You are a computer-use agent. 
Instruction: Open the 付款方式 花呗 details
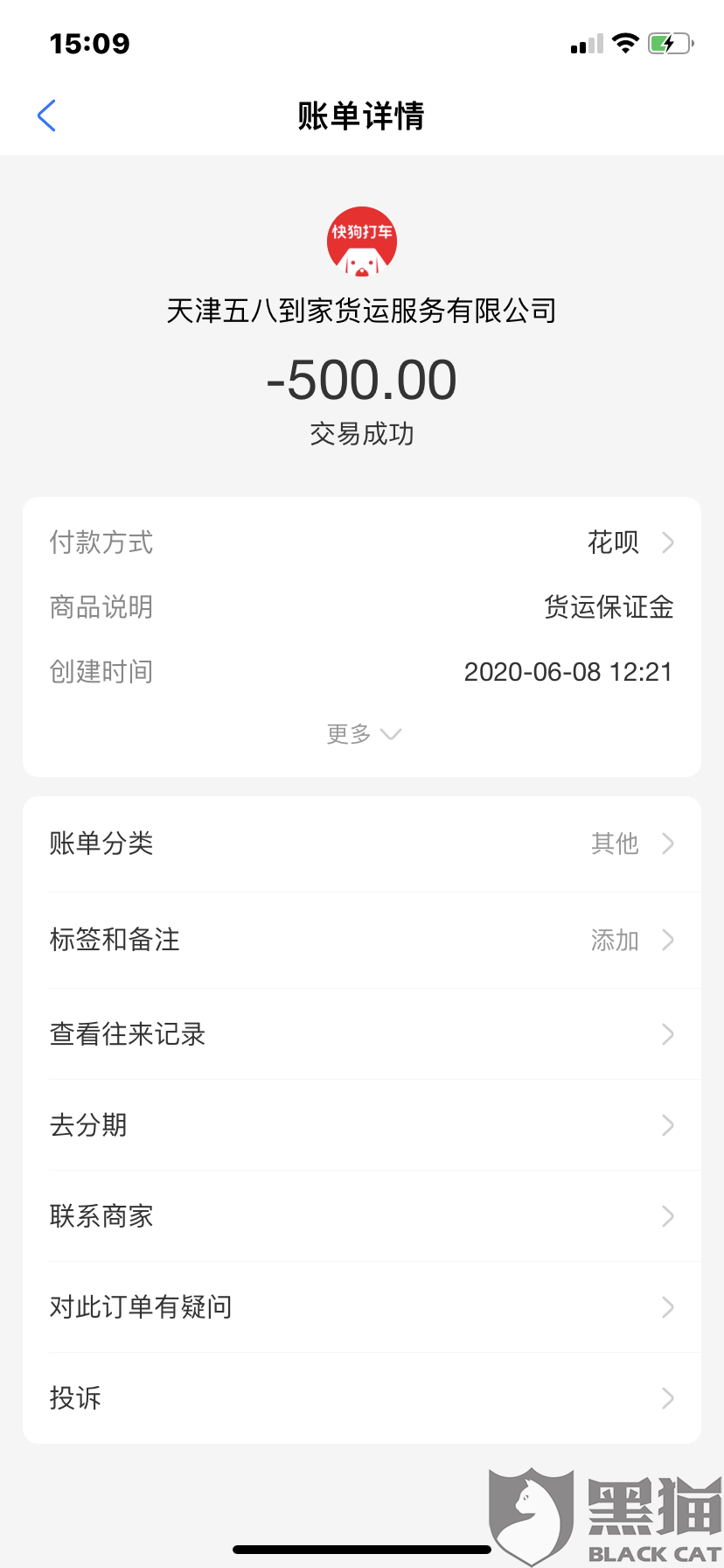pyautogui.click(x=628, y=542)
